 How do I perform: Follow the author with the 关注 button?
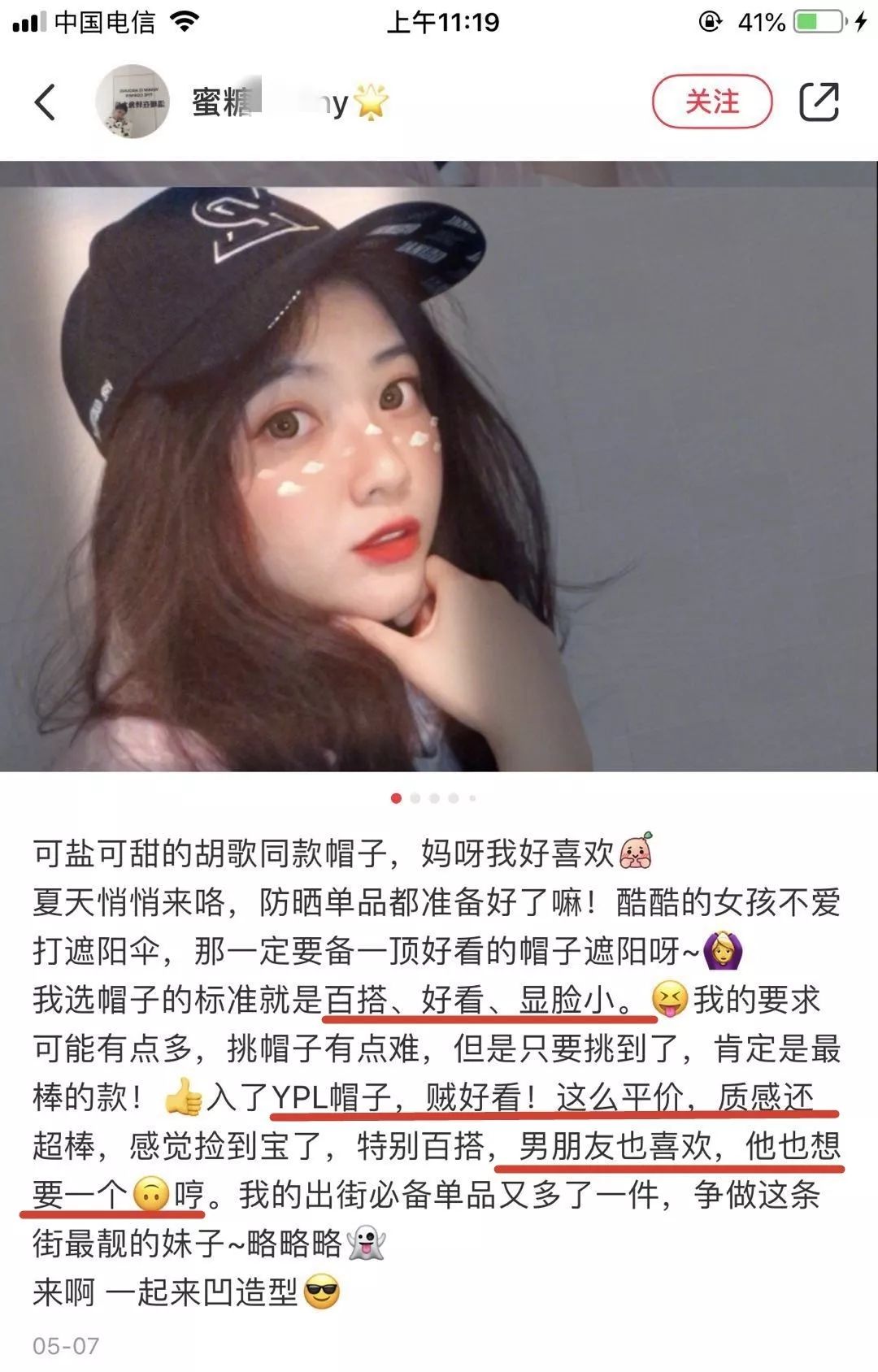pyautogui.click(x=711, y=102)
